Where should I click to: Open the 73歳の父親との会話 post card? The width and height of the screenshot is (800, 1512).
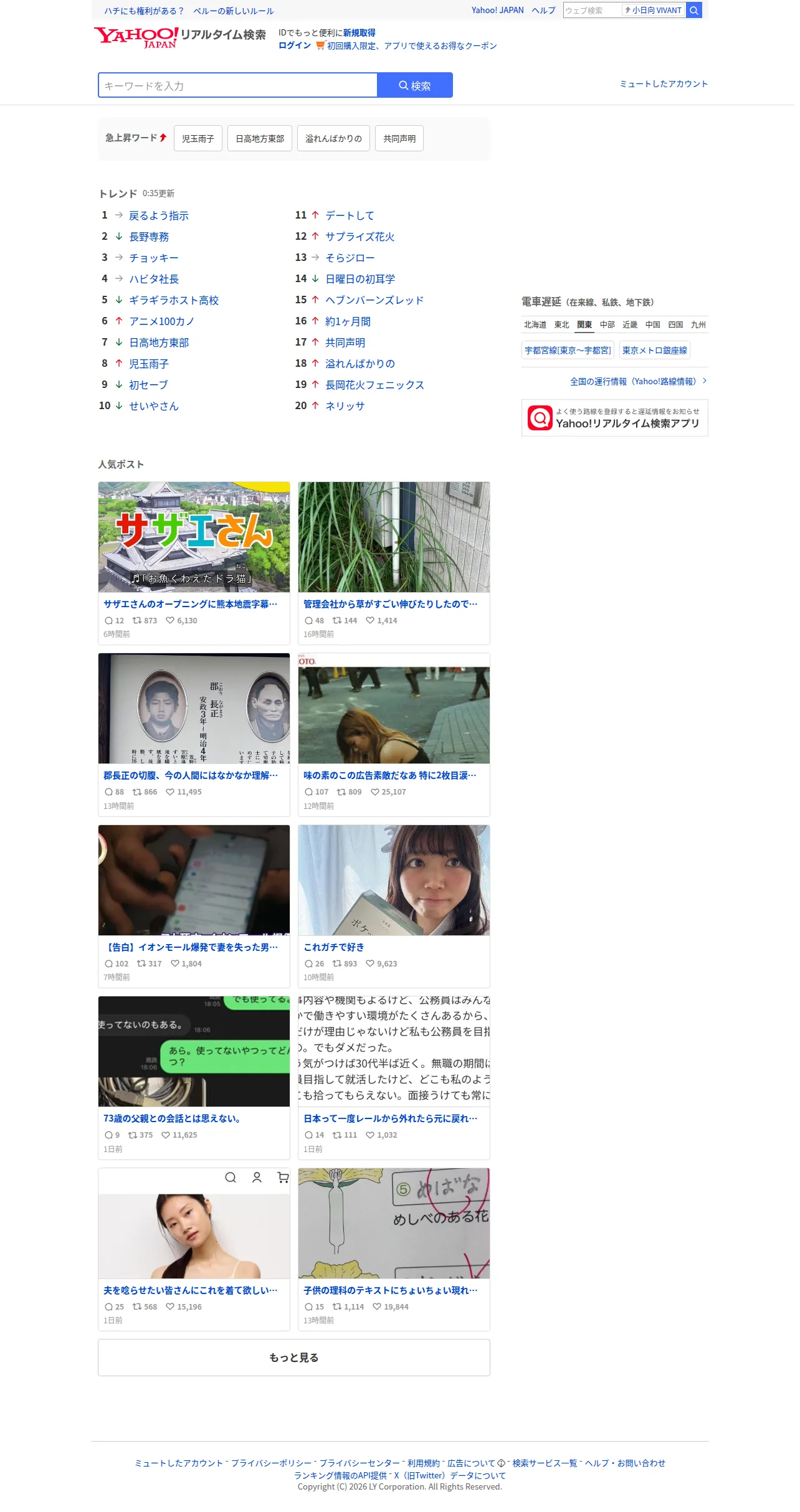point(194,1077)
